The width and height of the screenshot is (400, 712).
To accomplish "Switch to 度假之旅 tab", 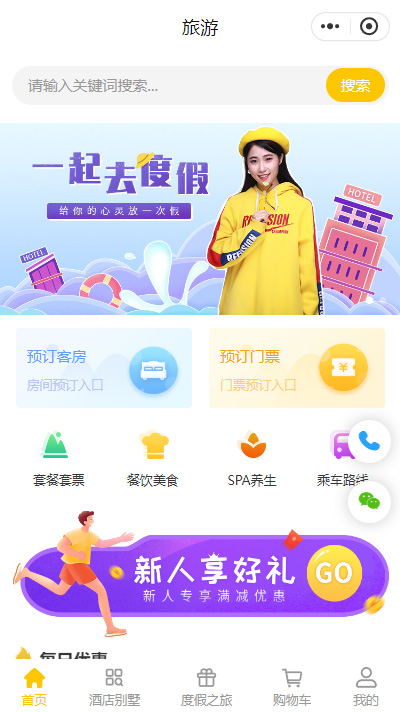I will (207, 687).
